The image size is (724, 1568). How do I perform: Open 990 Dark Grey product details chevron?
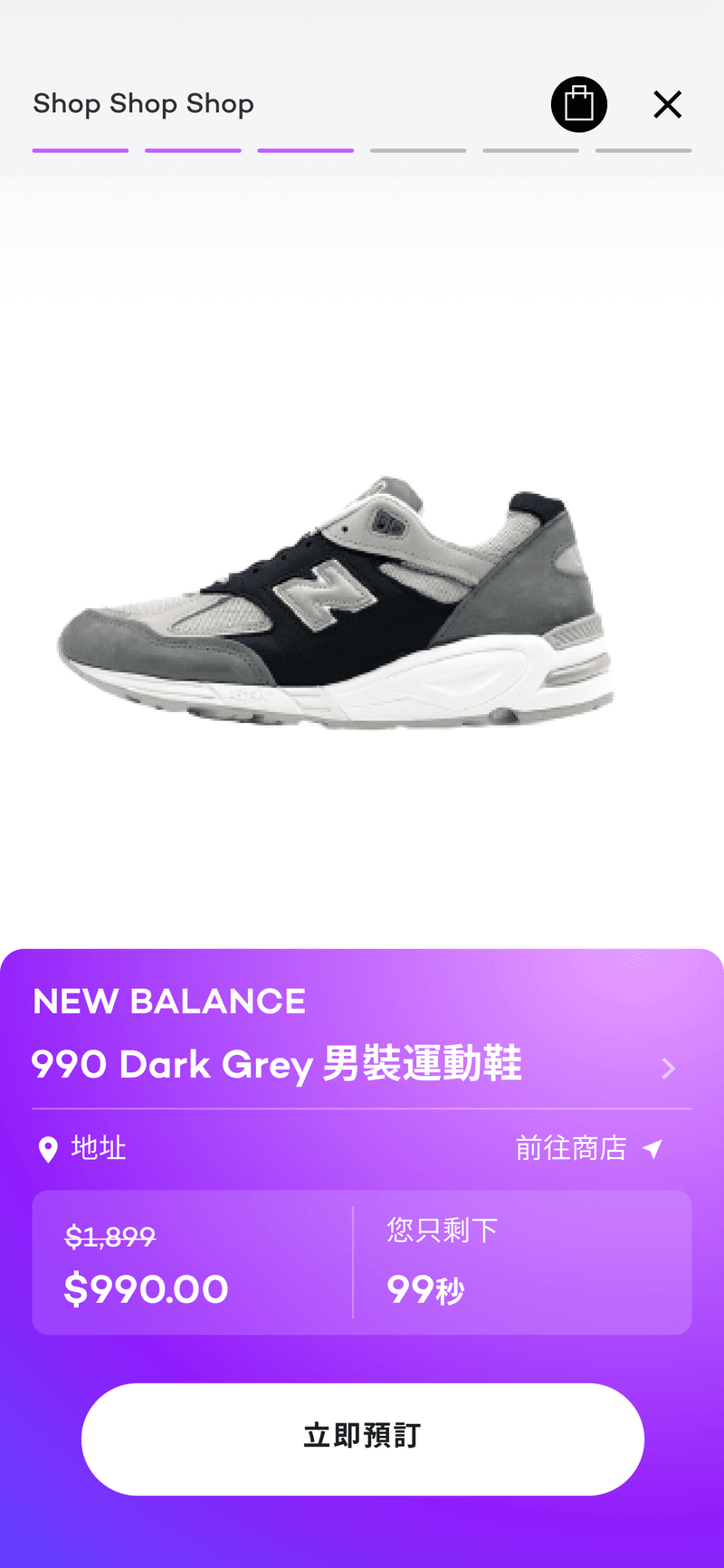click(668, 1068)
